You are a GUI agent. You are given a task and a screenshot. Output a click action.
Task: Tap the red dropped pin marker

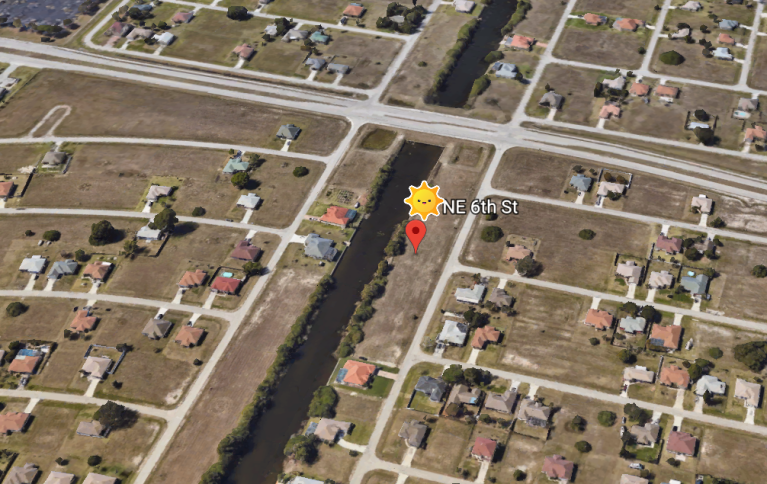click(416, 235)
